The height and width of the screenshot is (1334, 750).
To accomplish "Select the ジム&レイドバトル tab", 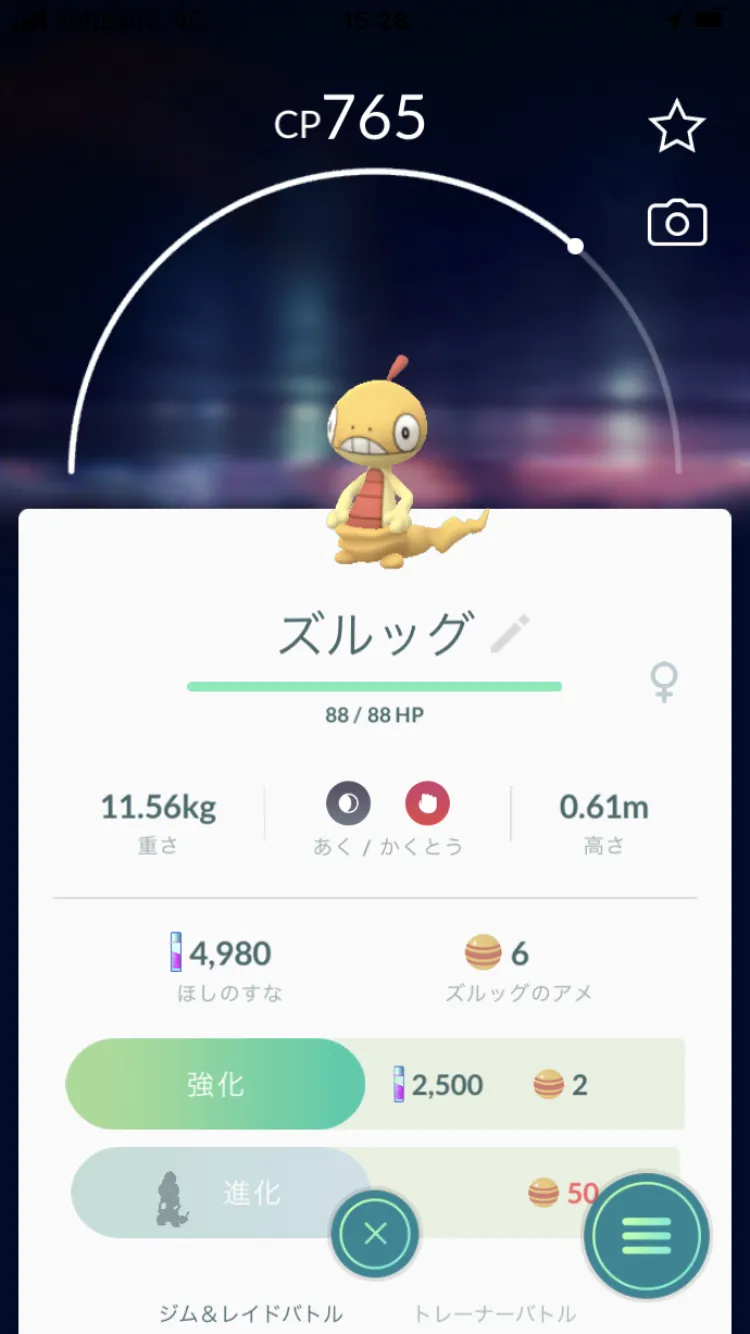I will point(251,1313).
